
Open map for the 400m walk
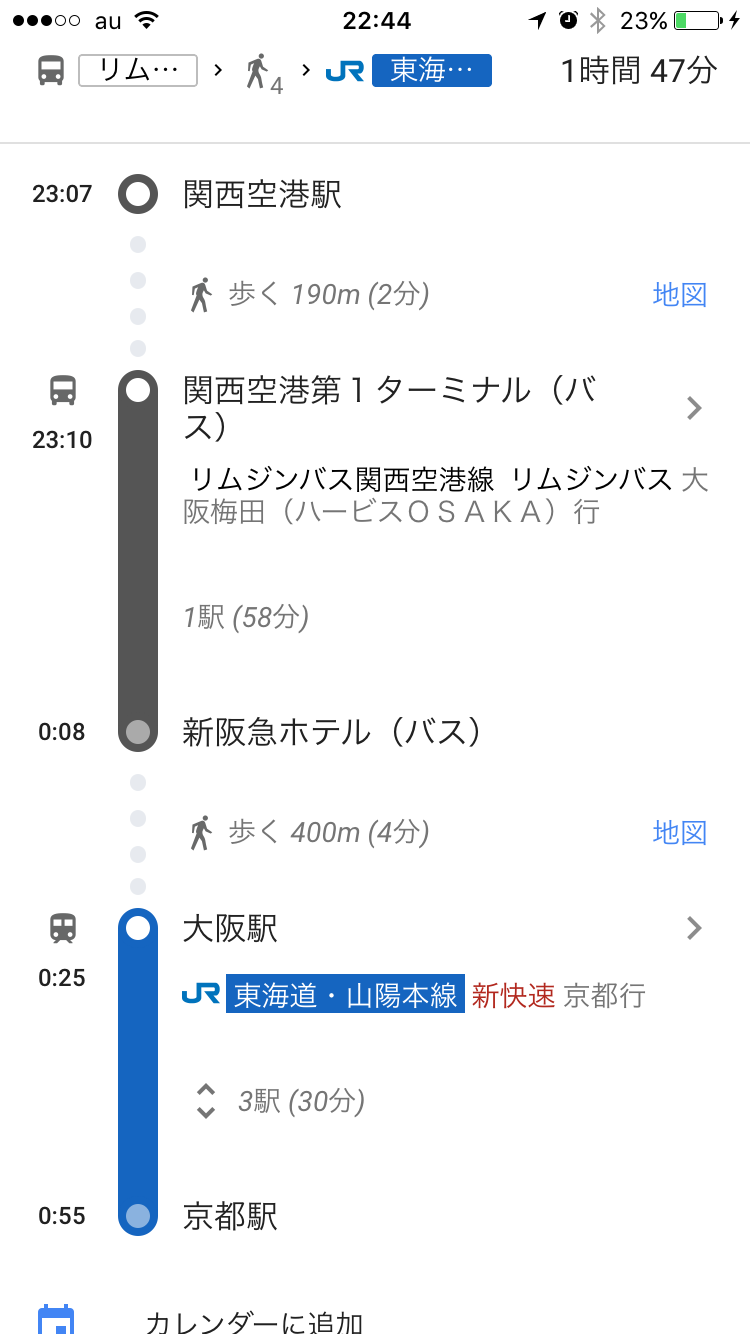680,832
